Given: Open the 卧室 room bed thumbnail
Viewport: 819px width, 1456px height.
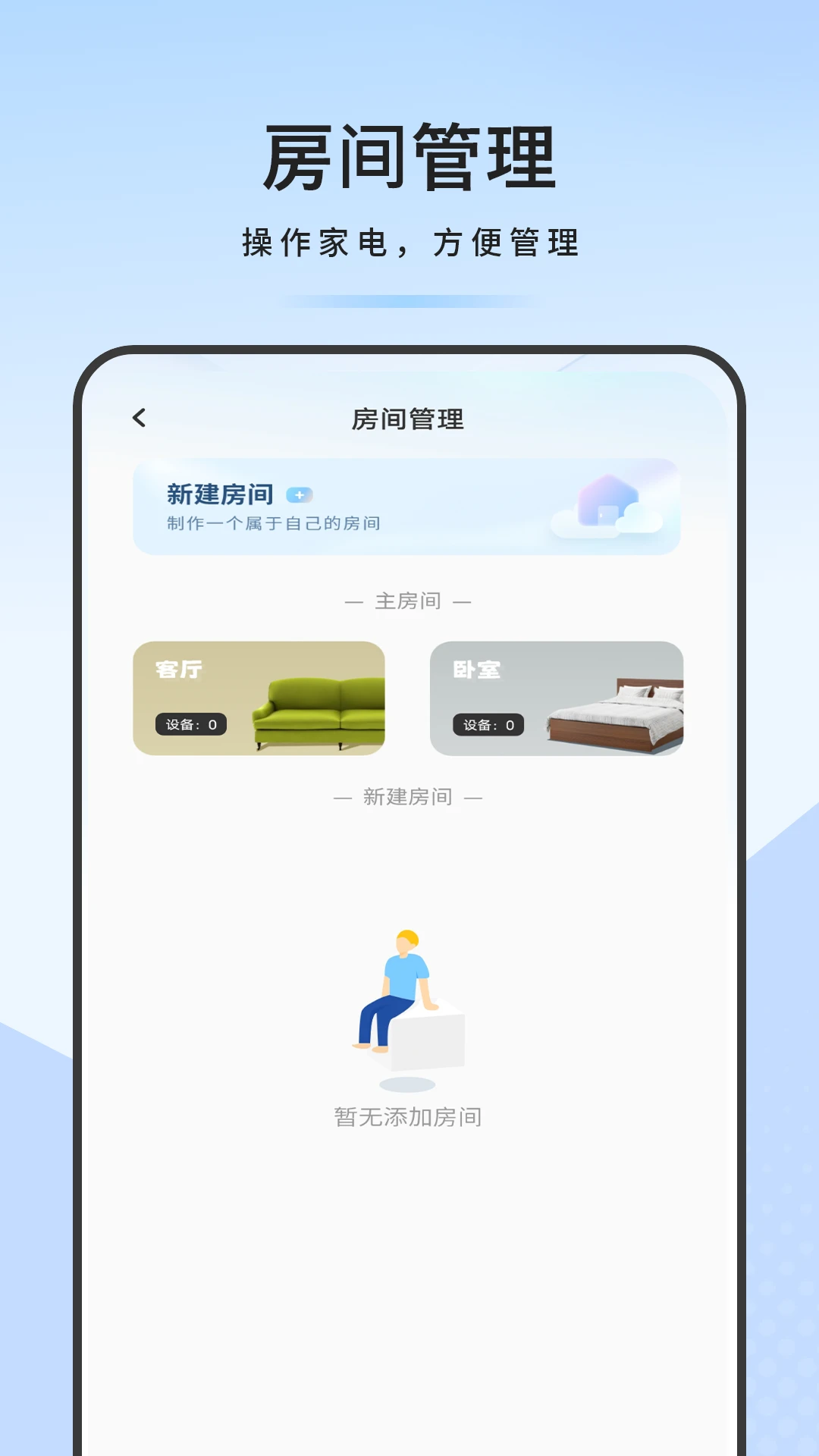Looking at the screenshot, I should coord(614,713).
